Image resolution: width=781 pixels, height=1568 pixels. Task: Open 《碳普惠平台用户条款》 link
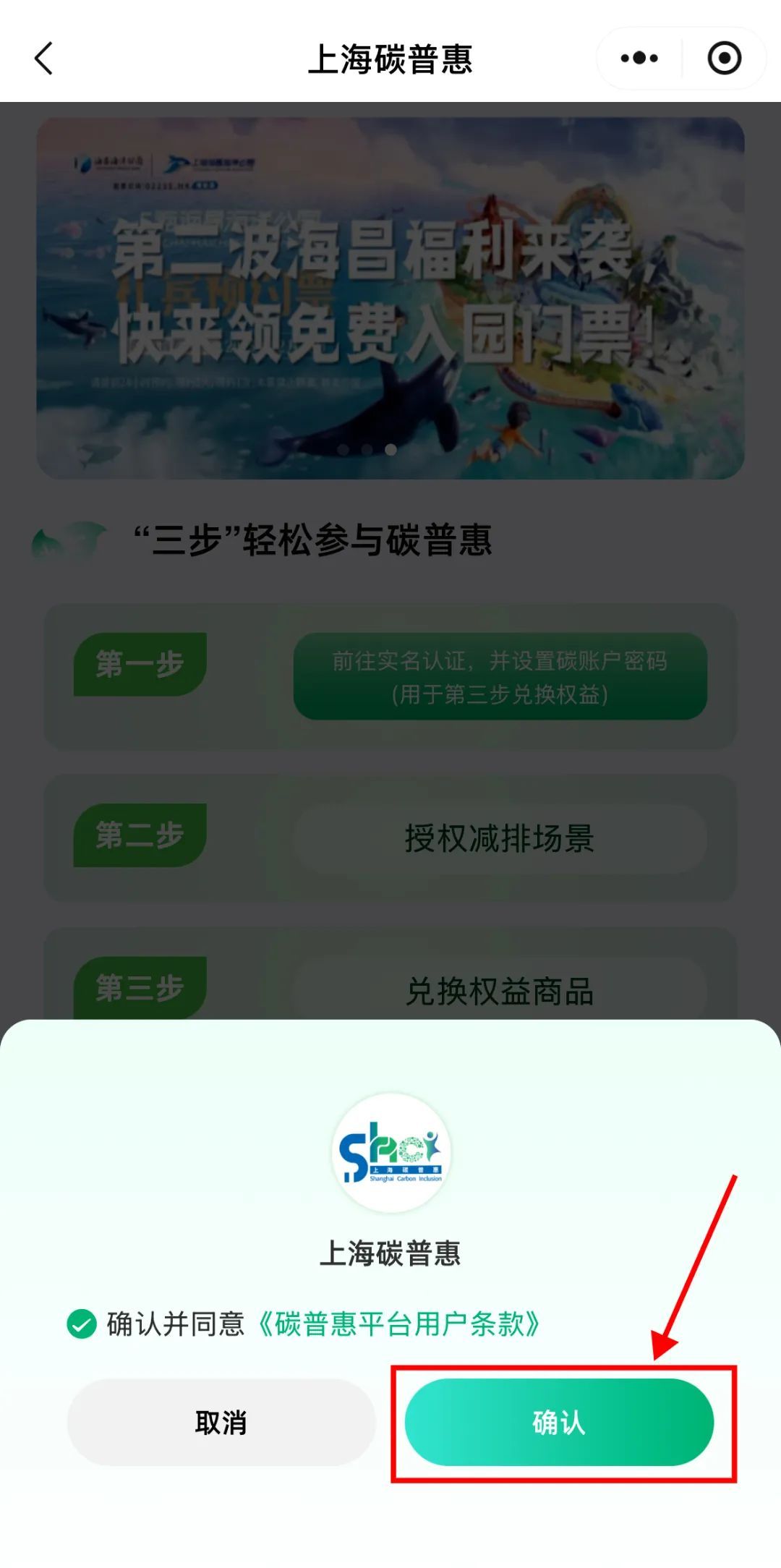(x=398, y=1324)
